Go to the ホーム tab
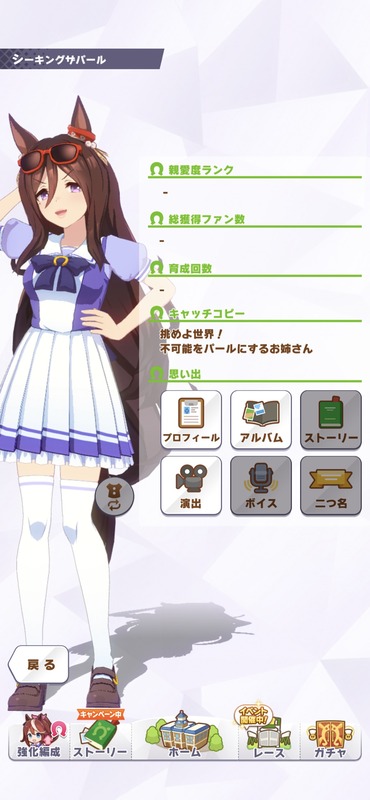Screen dimensions: 370x800 point(184,735)
